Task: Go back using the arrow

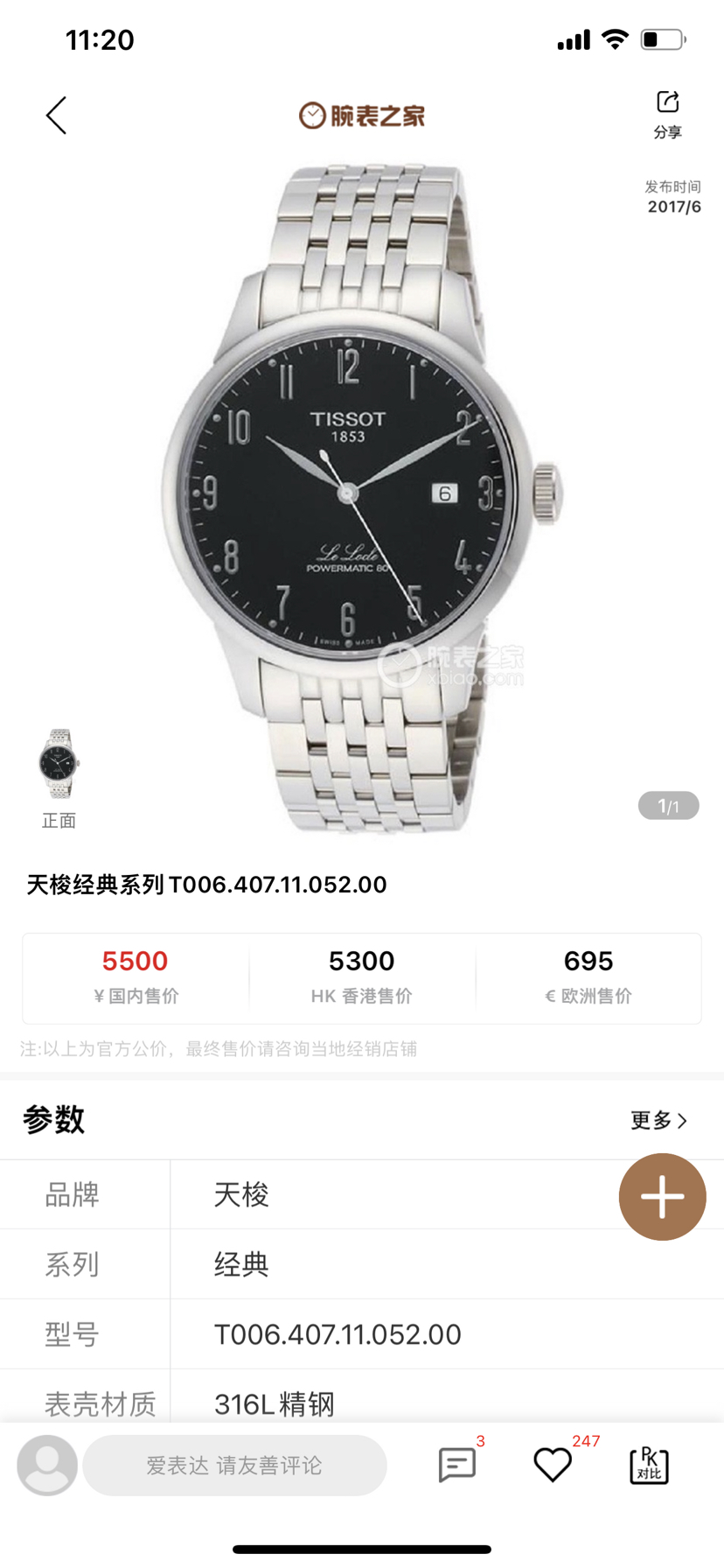Action: [x=57, y=115]
